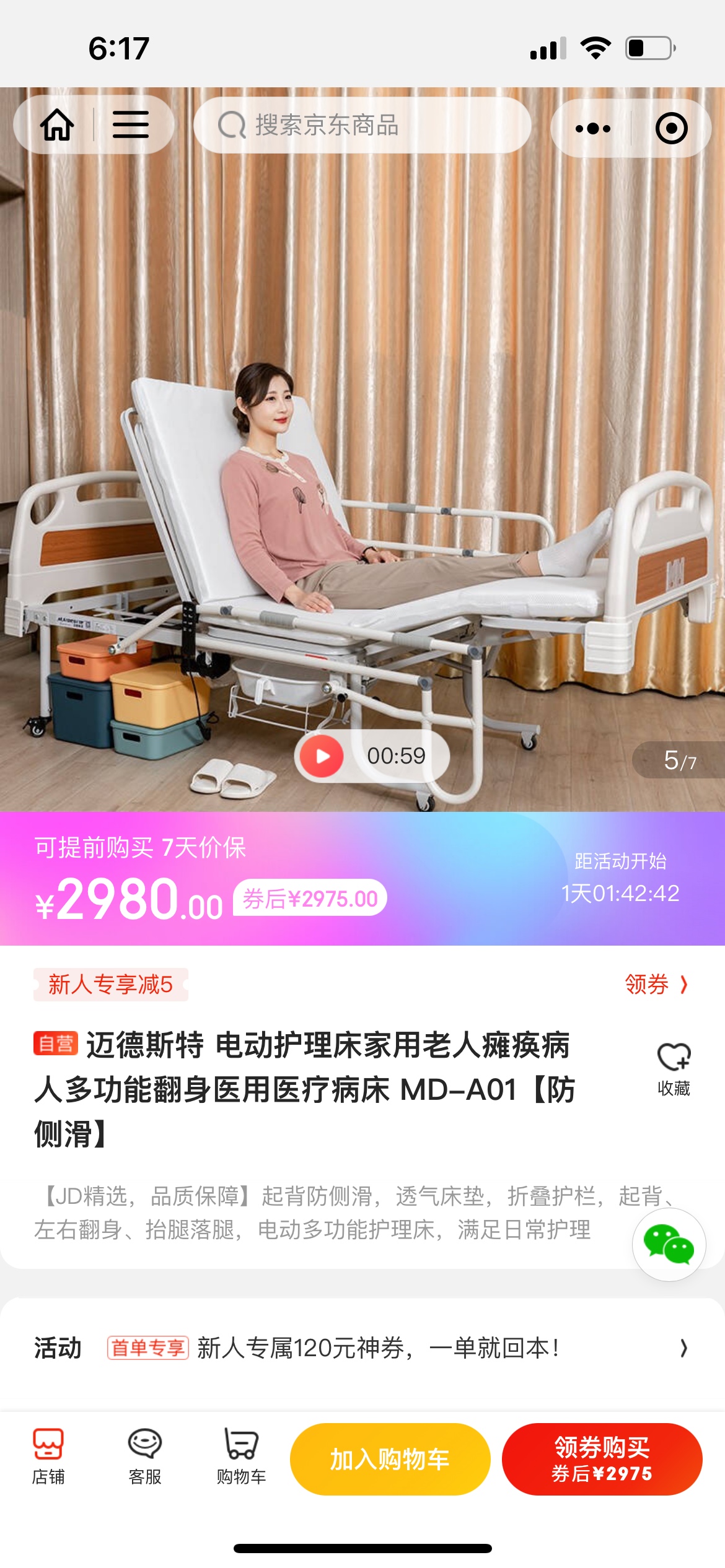Tap the 新人专享减5 coupon tag
This screenshot has width=725, height=1568.
coord(111,985)
